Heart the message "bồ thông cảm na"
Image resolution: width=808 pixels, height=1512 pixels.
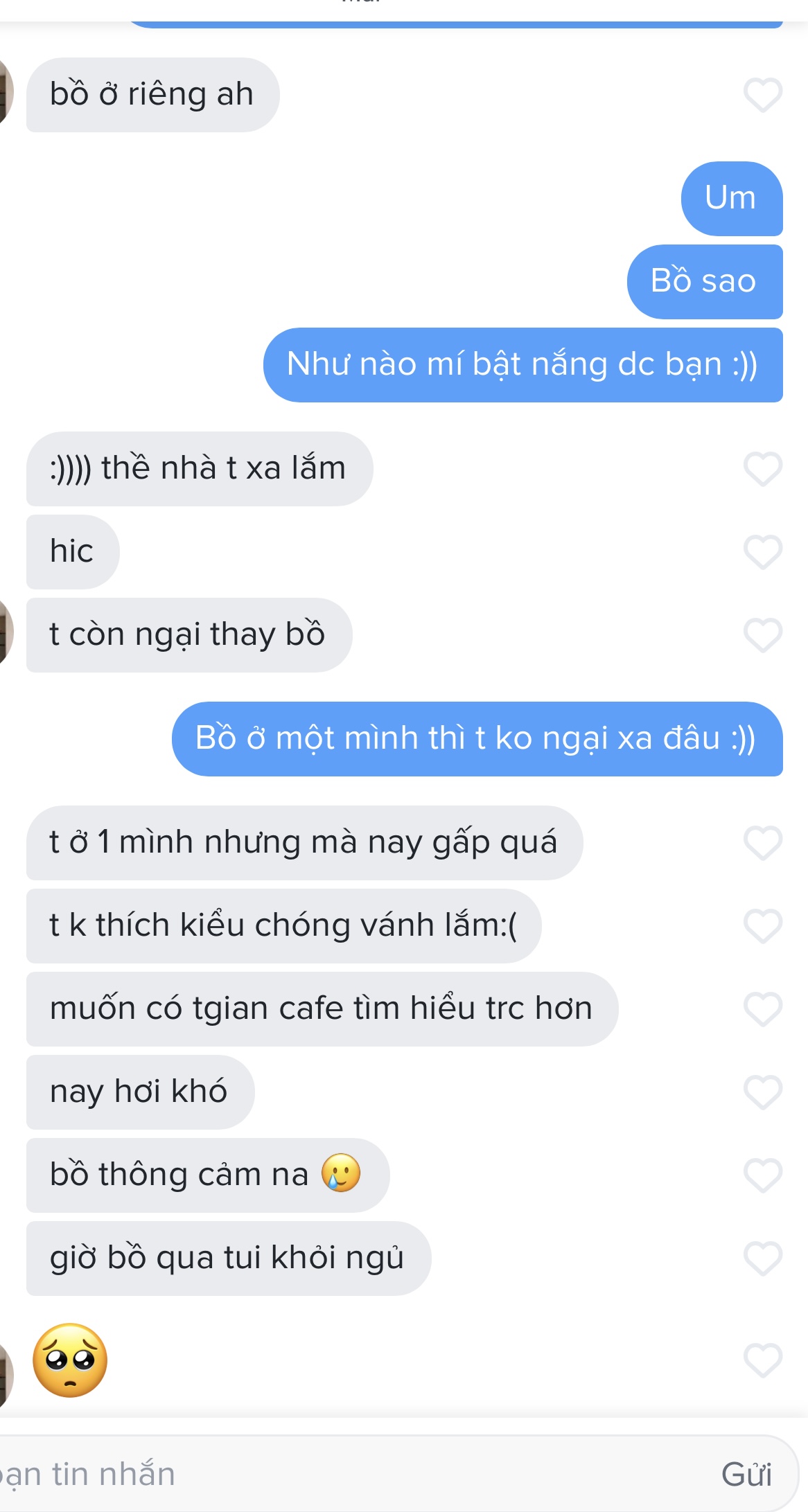point(762,1175)
